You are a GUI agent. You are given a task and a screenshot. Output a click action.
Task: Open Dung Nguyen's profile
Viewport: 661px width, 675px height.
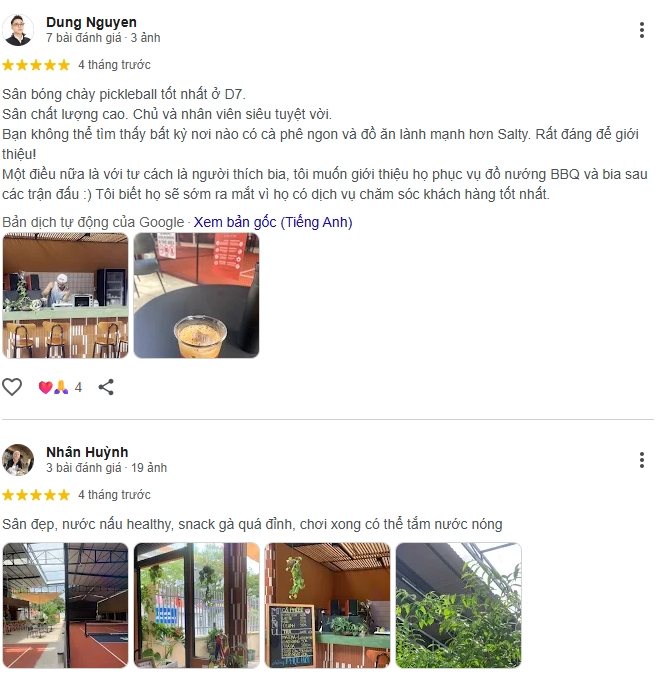[x=91, y=22]
